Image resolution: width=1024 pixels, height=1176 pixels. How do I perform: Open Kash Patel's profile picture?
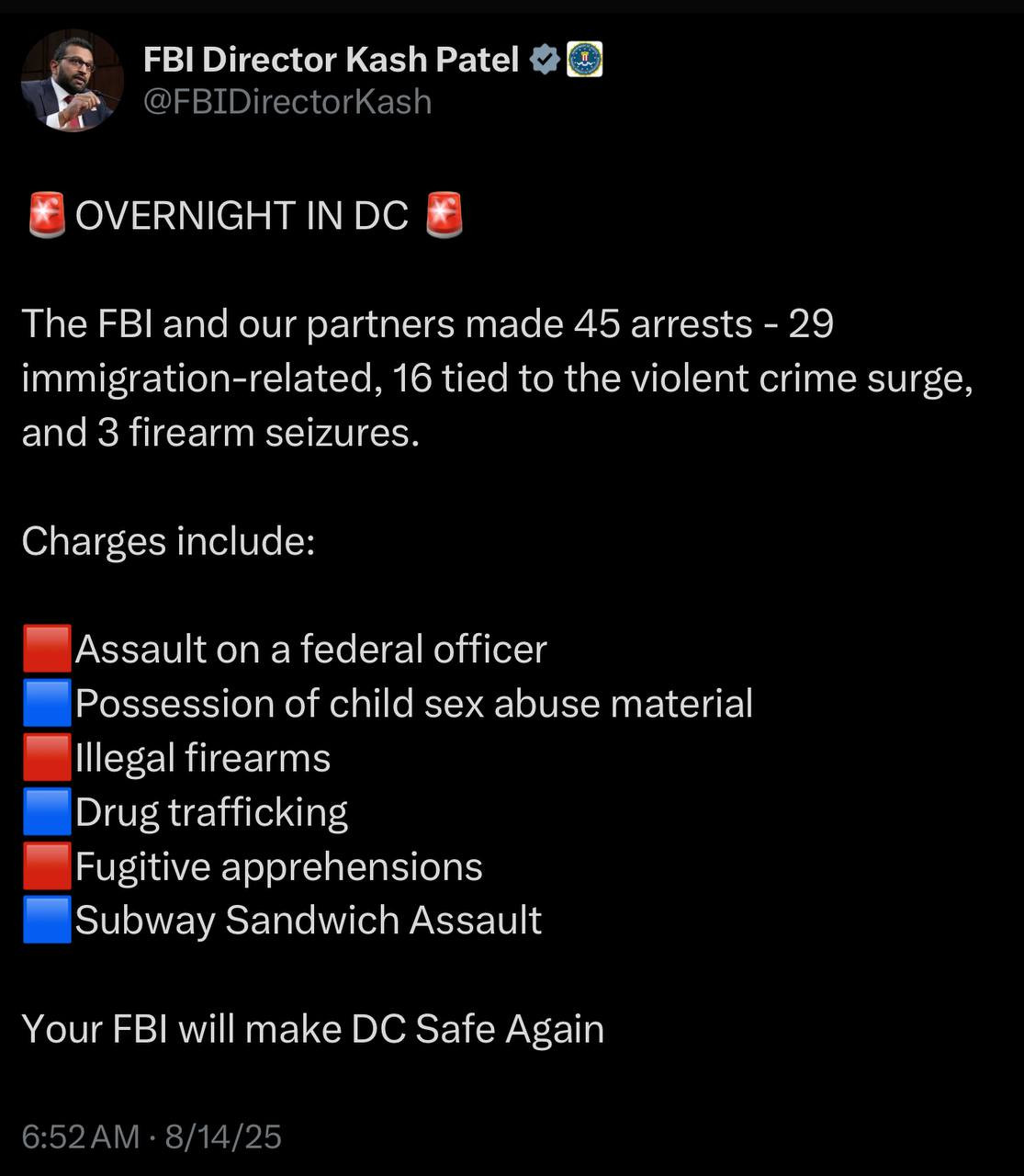pyautogui.click(x=71, y=81)
